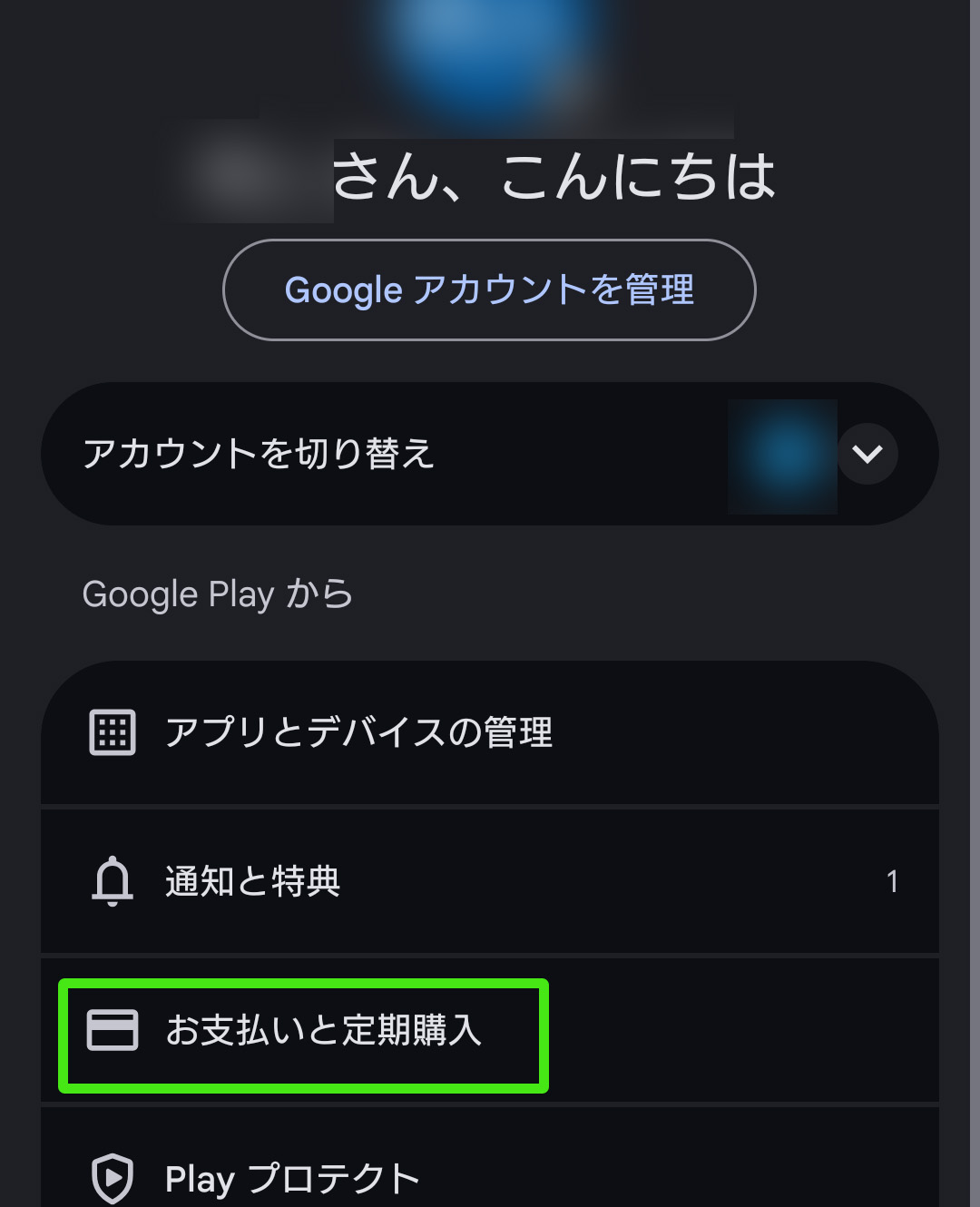980x1207 pixels.
Task: Click the Play プロテクト shield icon
Action: [x=113, y=1177]
